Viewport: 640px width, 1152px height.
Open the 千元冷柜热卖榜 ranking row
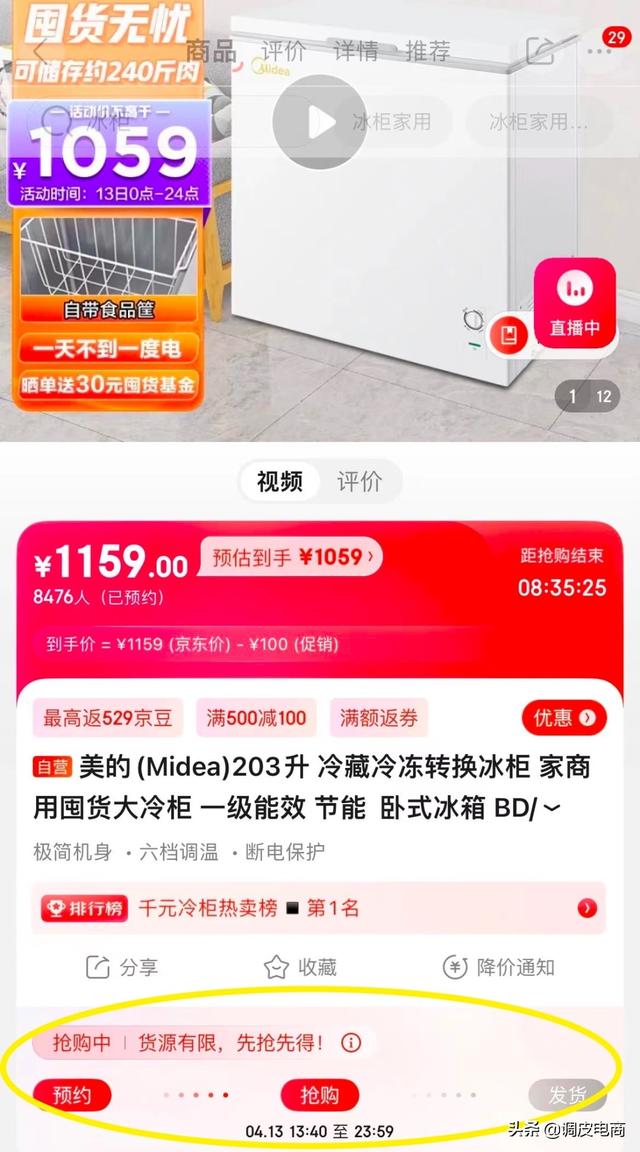click(x=318, y=908)
